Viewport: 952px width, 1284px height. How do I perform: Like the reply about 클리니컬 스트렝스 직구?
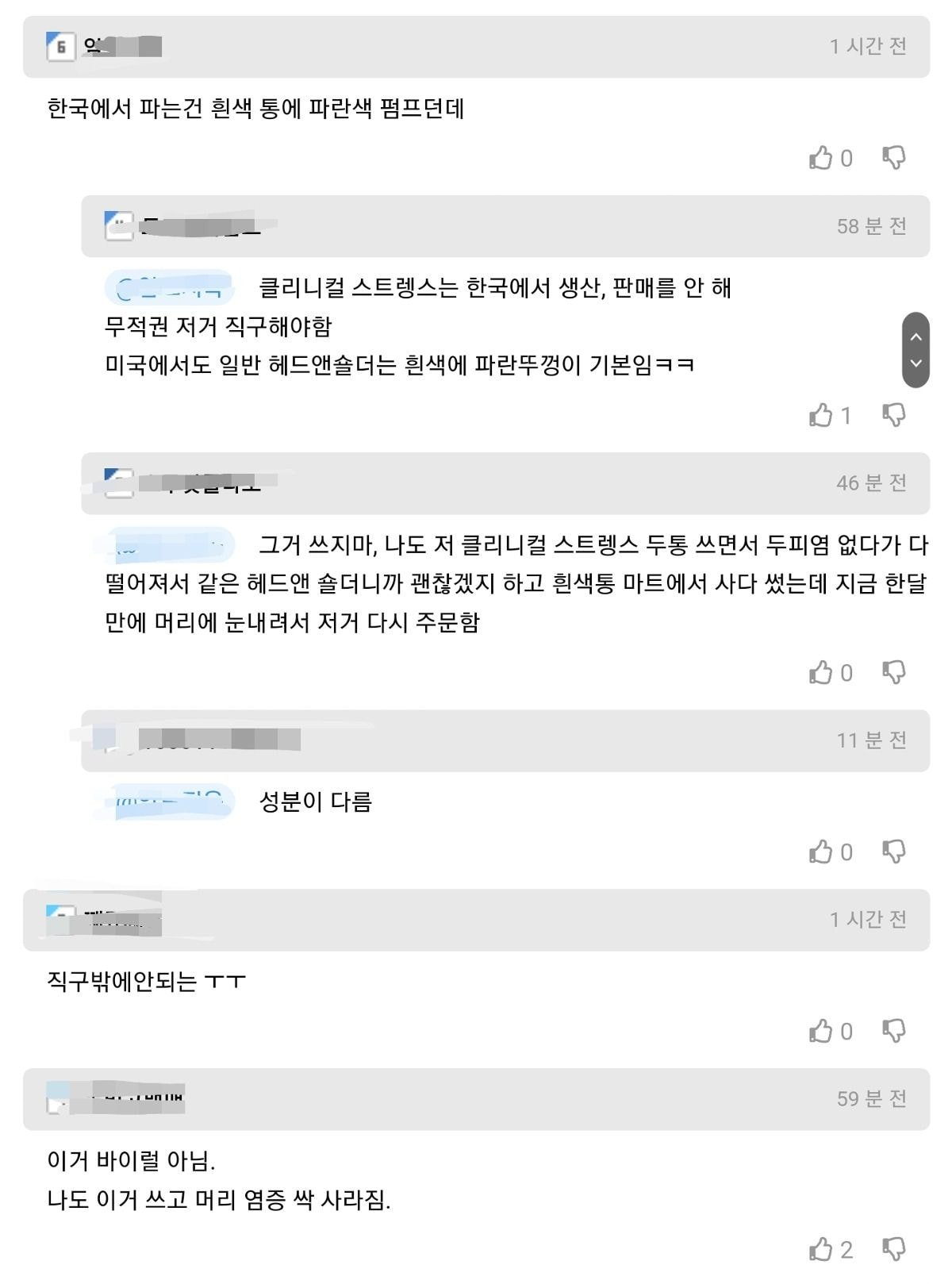click(x=821, y=415)
